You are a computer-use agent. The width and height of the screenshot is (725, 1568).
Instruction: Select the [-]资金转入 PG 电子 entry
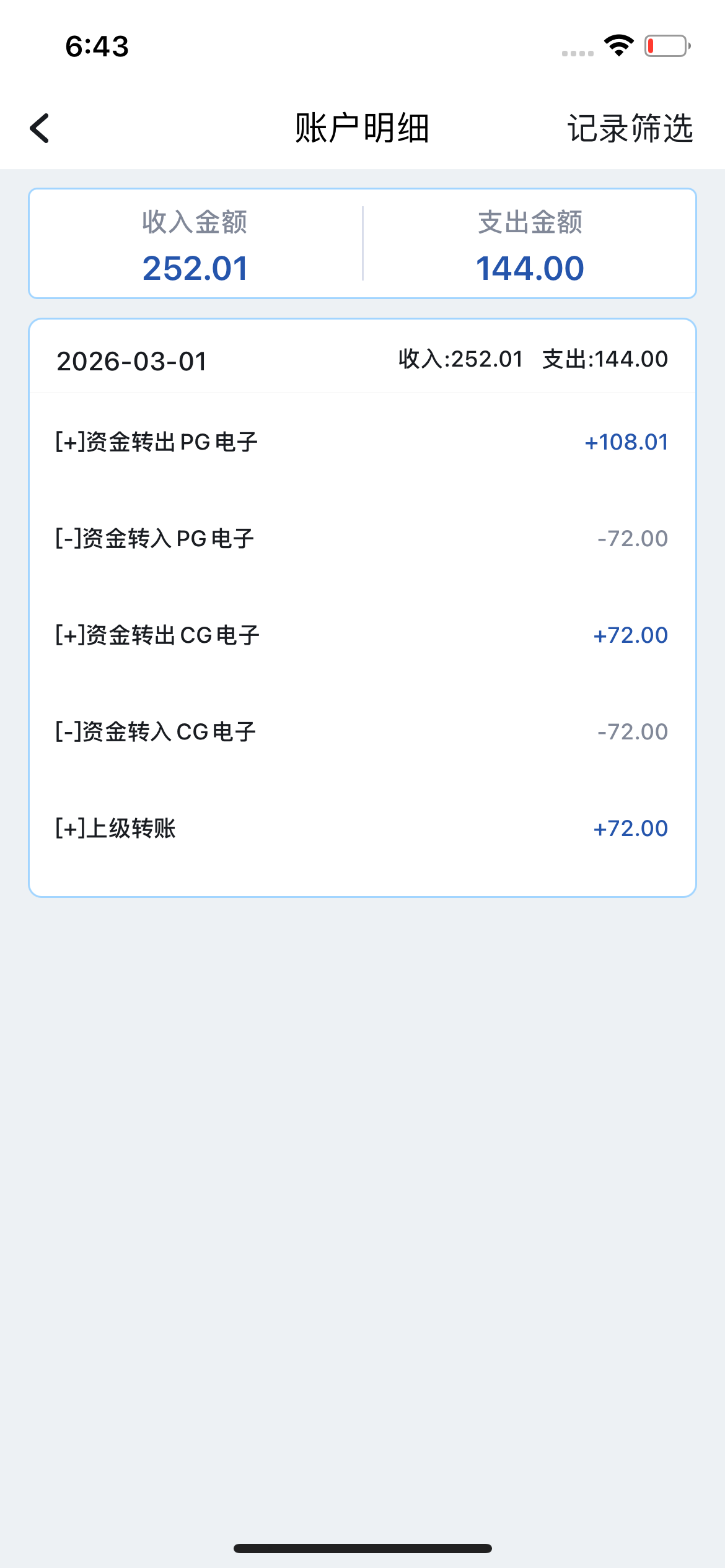(x=154, y=538)
